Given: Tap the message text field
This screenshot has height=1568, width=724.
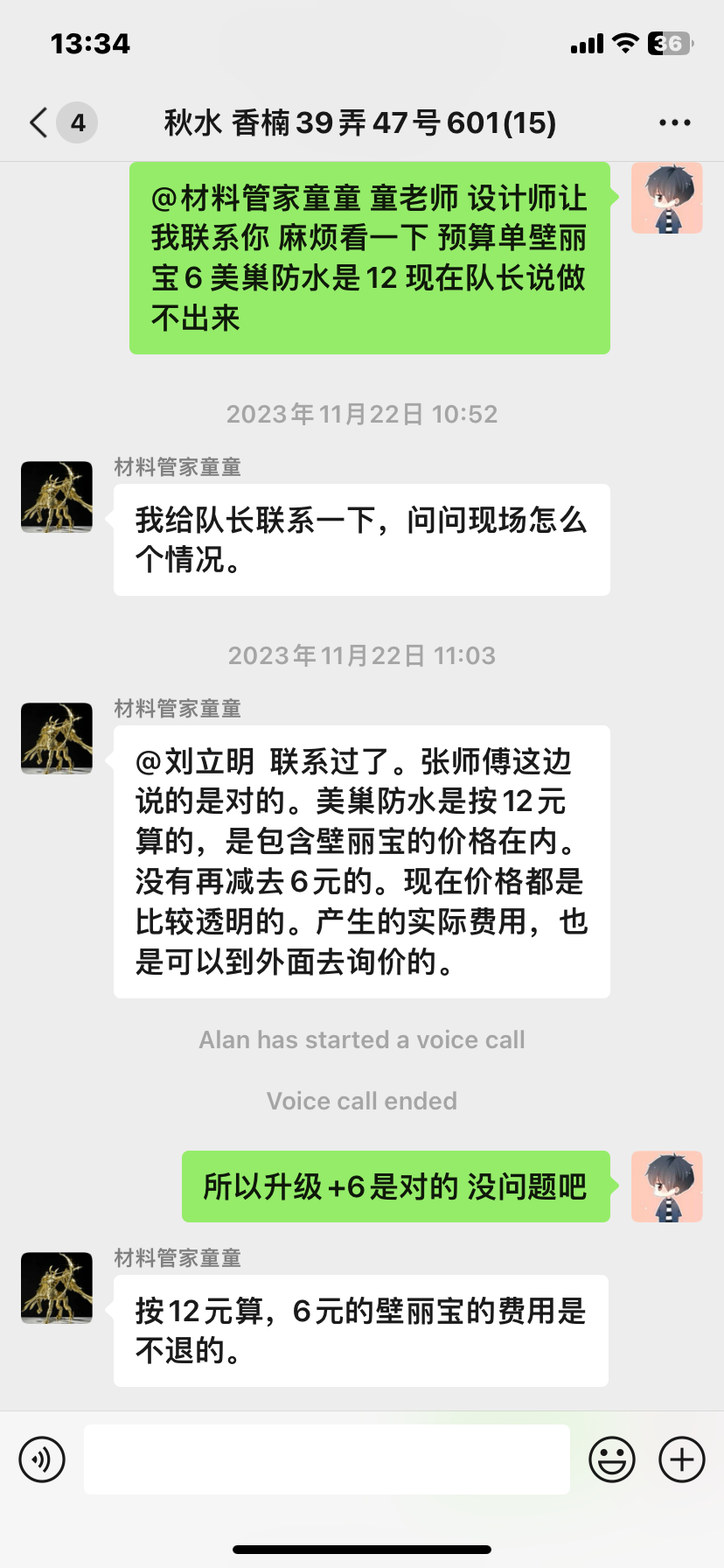Looking at the screenshot, I should (326, 1459).
